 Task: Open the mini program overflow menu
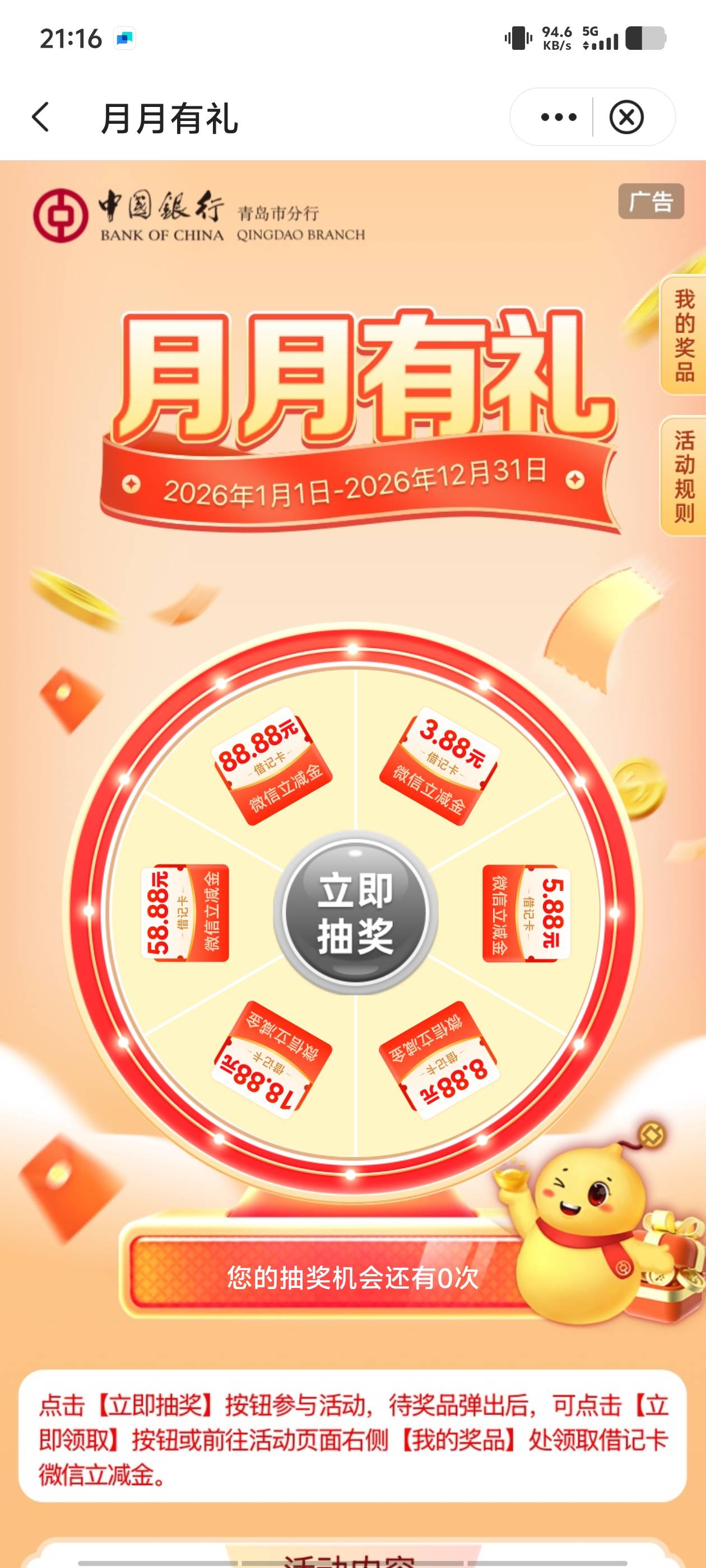(x=558, y=117)
